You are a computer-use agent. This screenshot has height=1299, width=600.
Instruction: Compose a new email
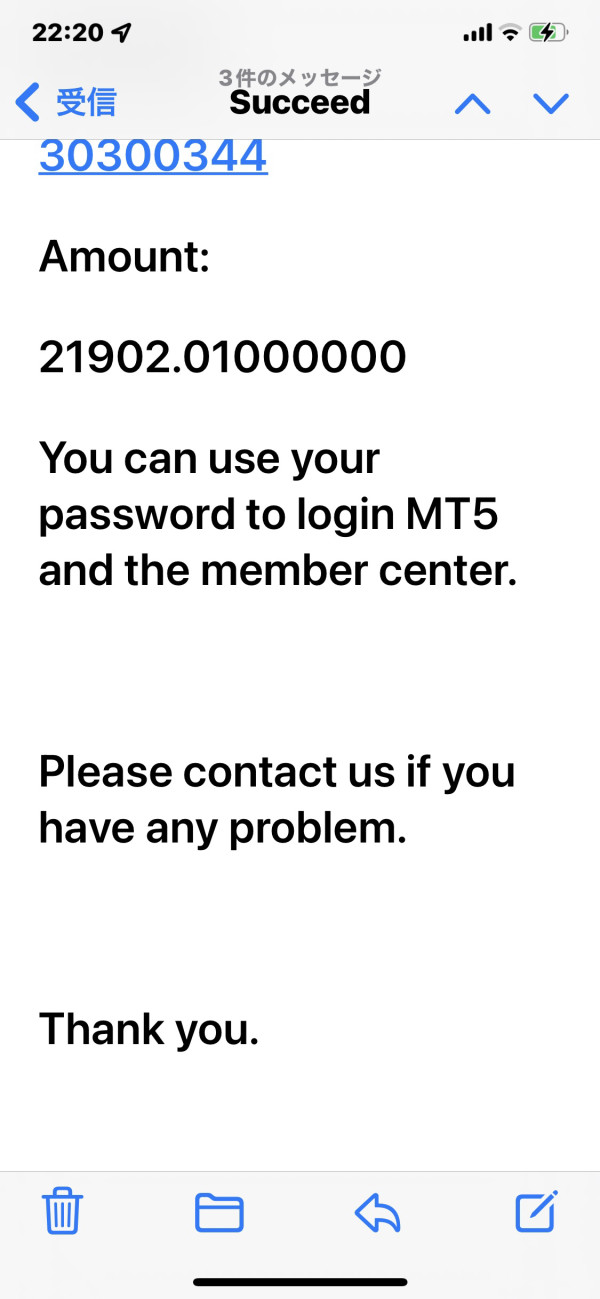click(x=536, y=1211)
